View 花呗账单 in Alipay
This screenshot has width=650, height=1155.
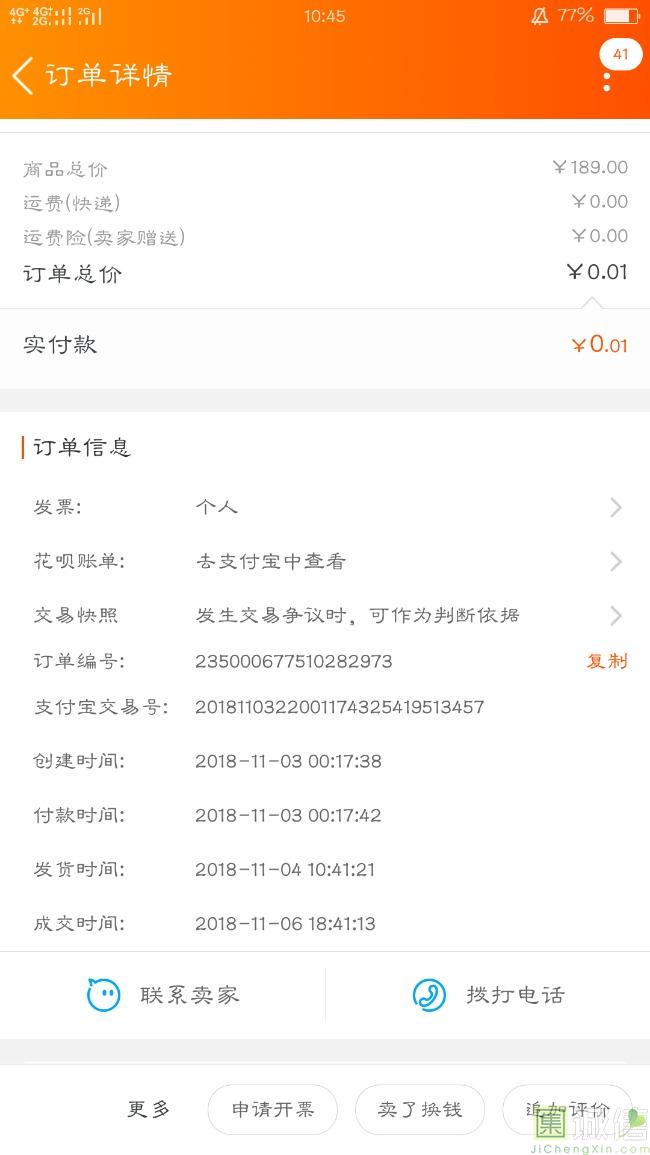click(x=325, y=561)
